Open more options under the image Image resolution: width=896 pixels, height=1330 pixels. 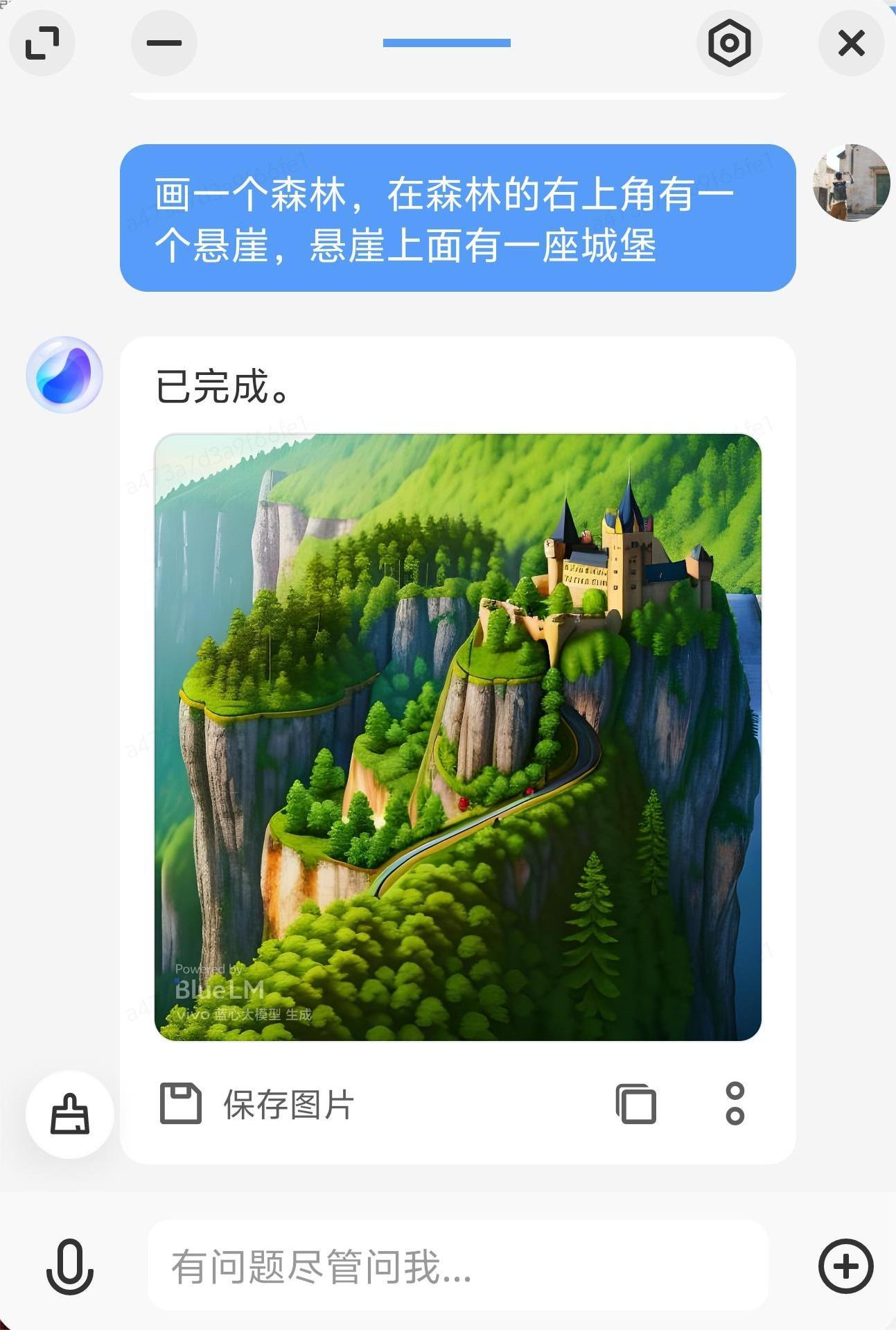pyautogui.click(x=735, y=1103)
